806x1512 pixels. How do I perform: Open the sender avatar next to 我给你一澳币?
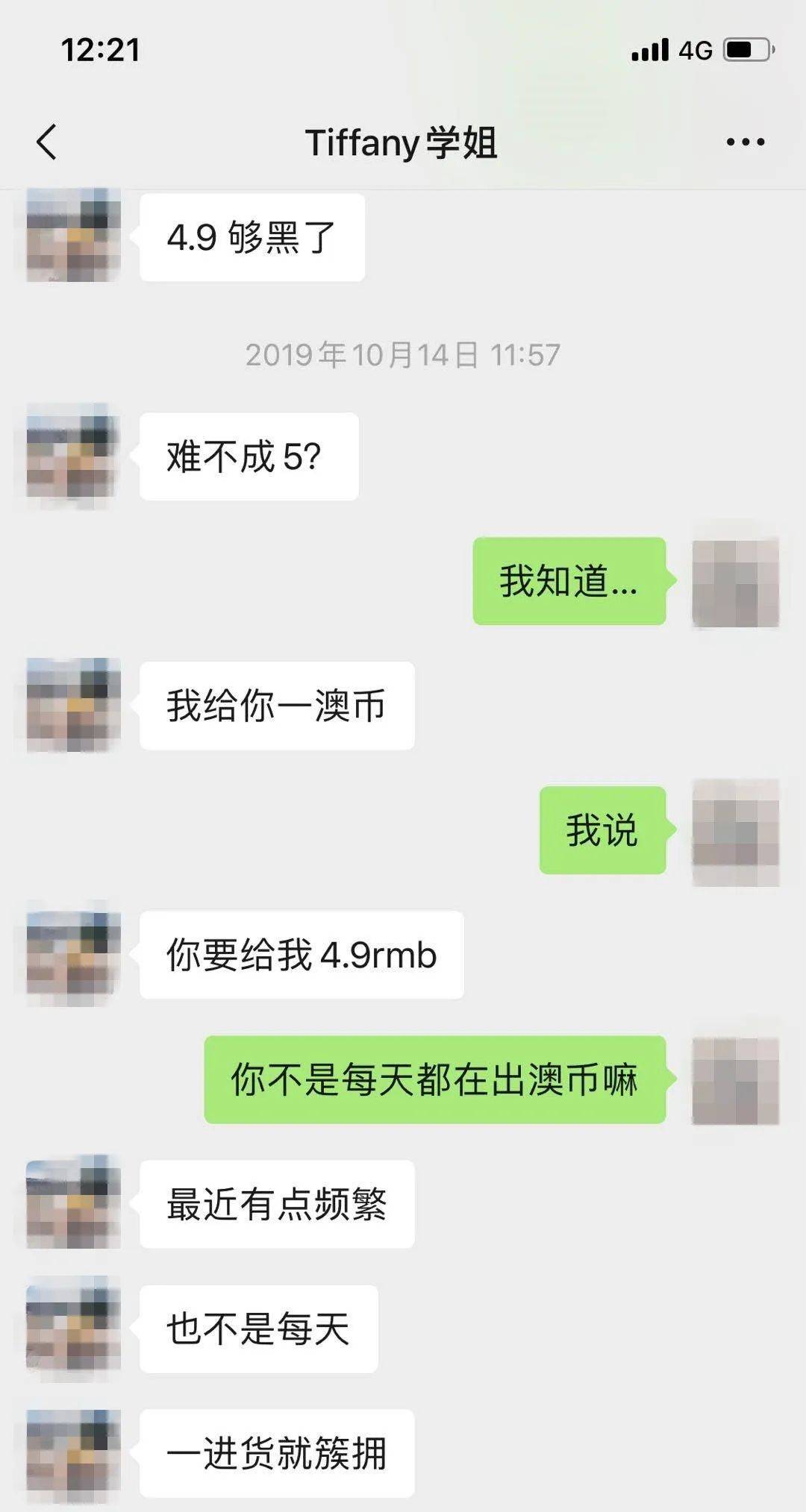click(72, 706)
